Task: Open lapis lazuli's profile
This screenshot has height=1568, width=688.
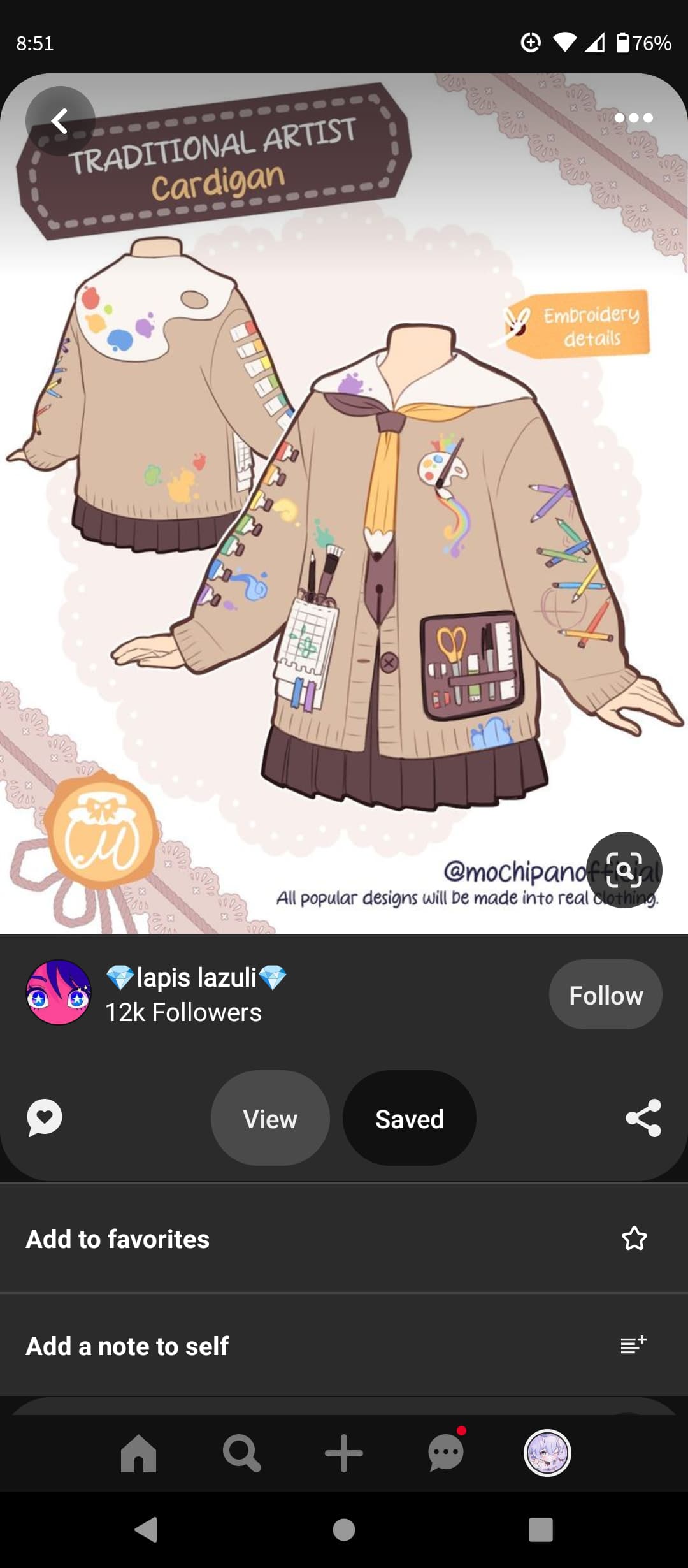Action: point(58,992)
